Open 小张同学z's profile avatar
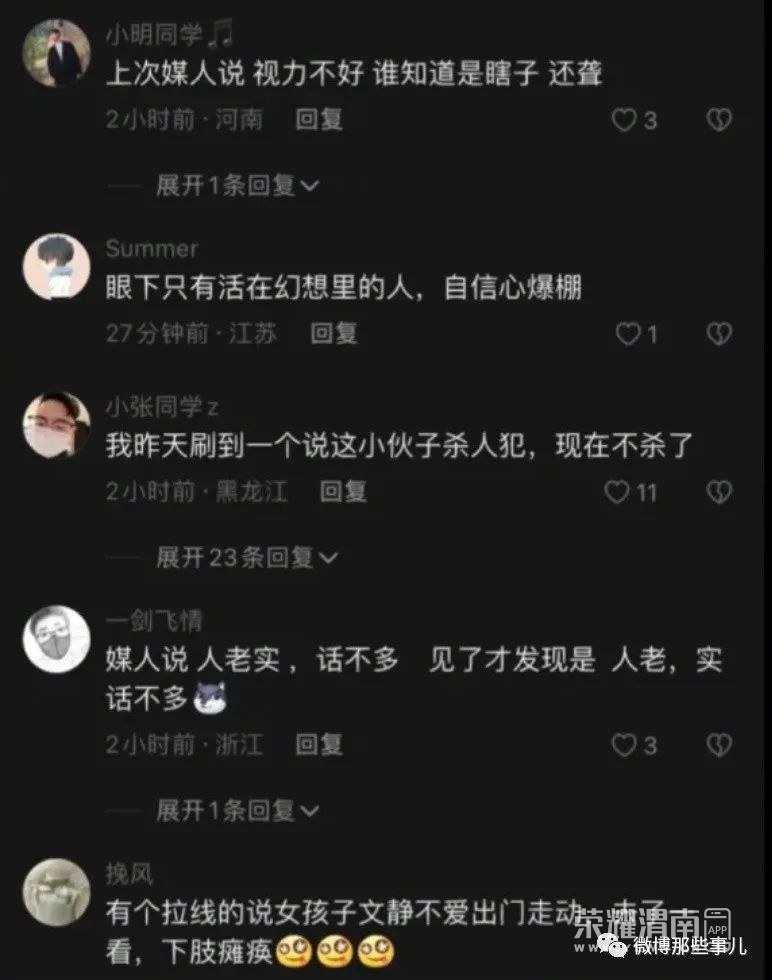Screen dimensions: 772x980 56,425
